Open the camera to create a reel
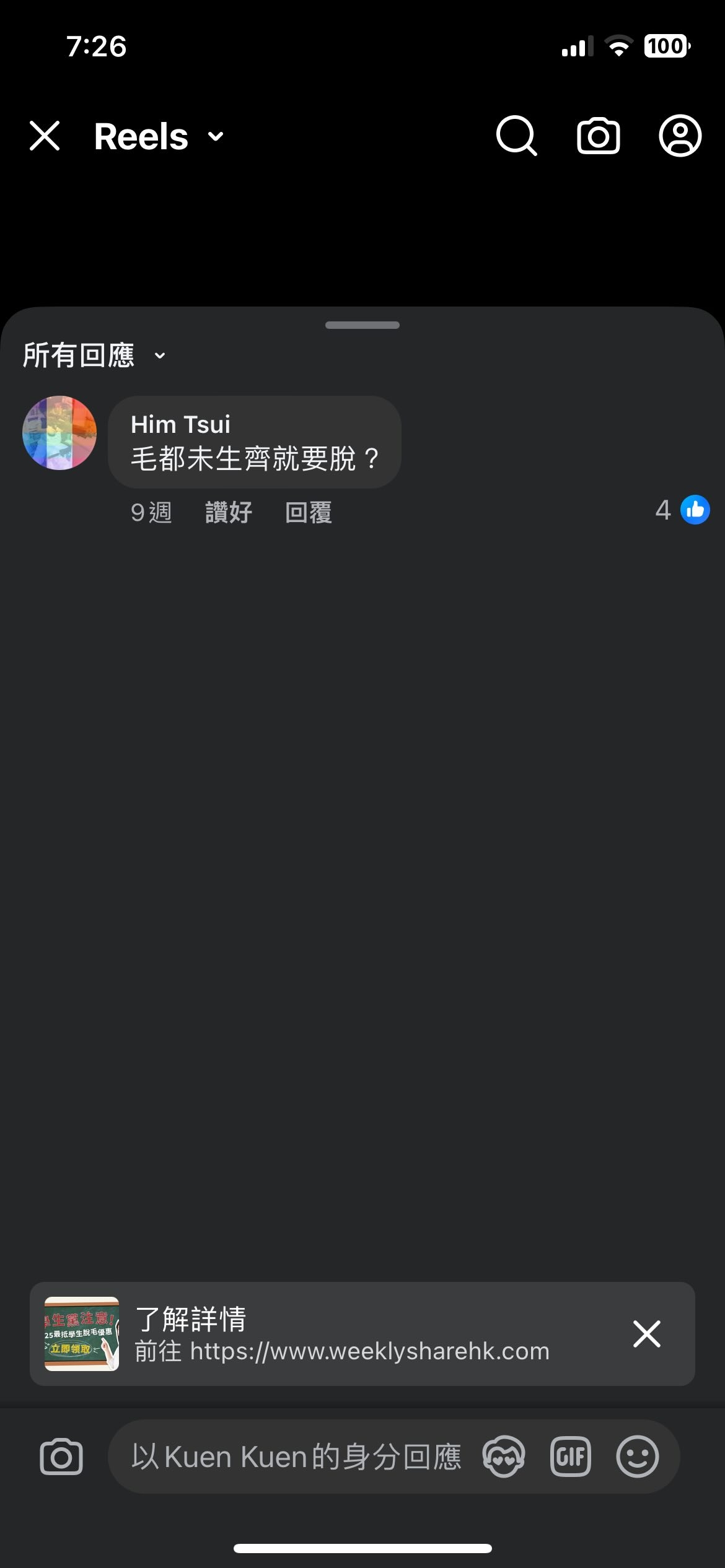The image size is (725, 1568). coord(598,136)
